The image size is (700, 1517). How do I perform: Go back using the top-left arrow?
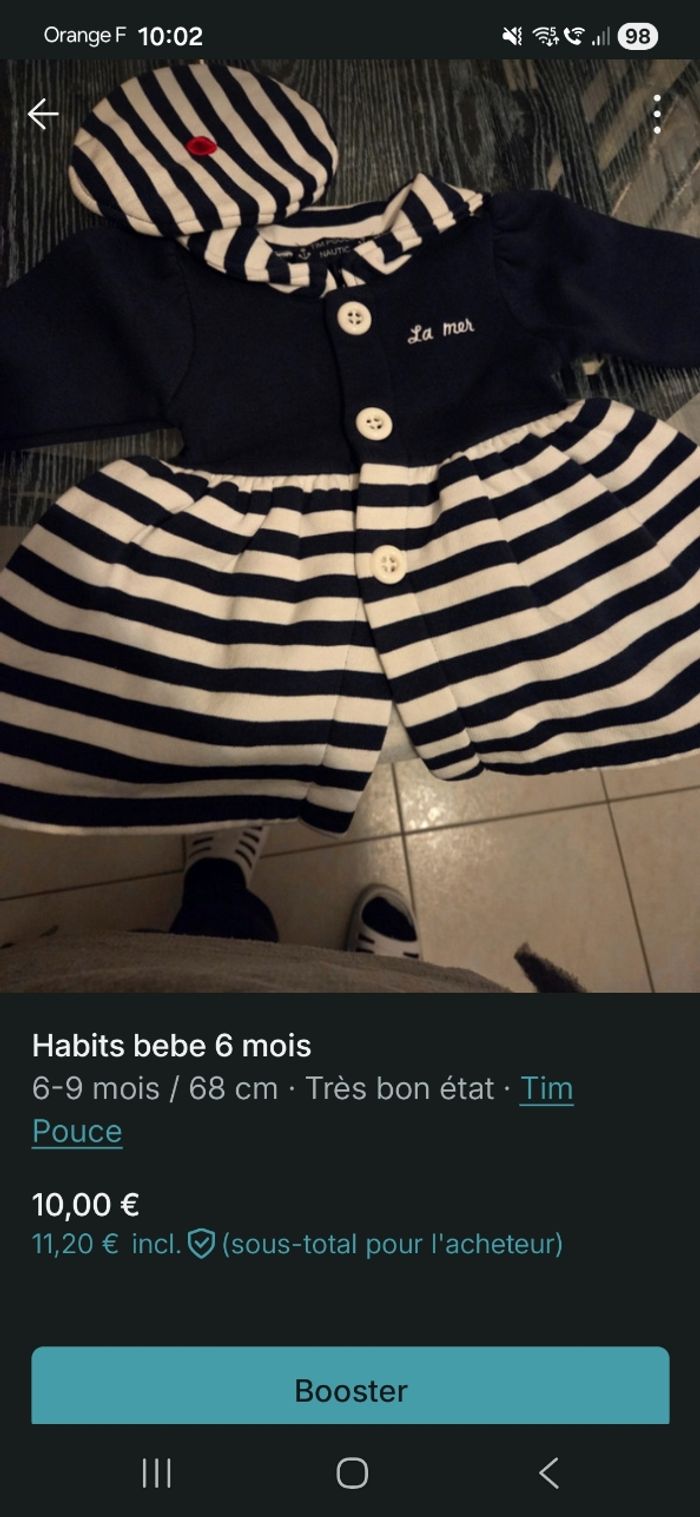(43, 114)
